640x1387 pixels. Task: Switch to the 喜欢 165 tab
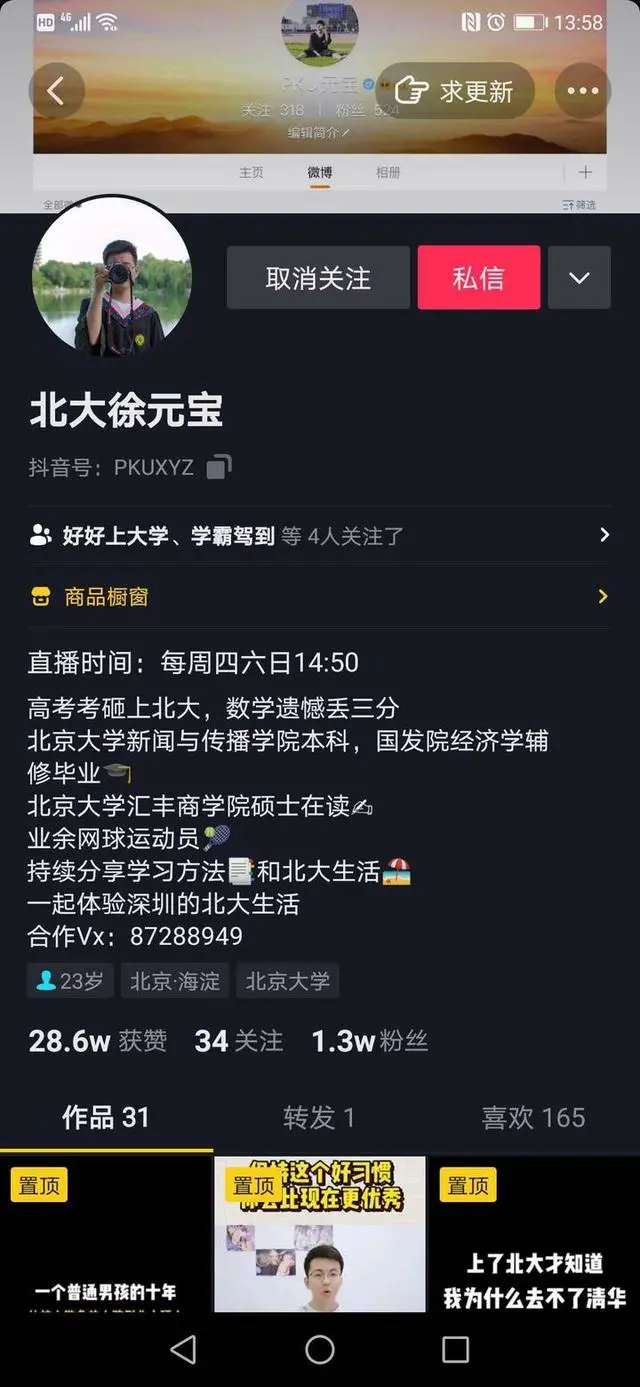(533, 1117)
